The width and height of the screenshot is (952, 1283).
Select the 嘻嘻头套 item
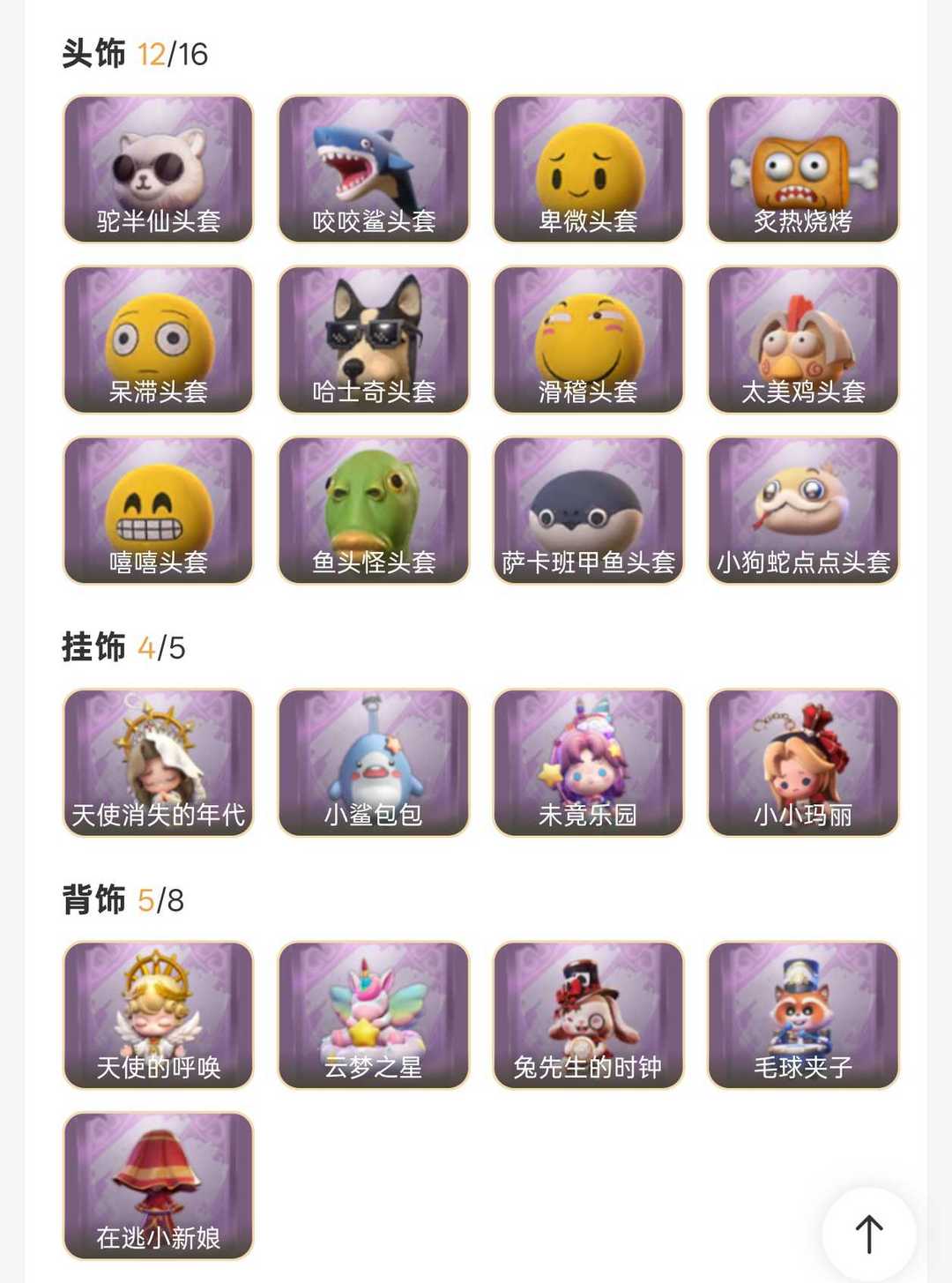point(159,510)
